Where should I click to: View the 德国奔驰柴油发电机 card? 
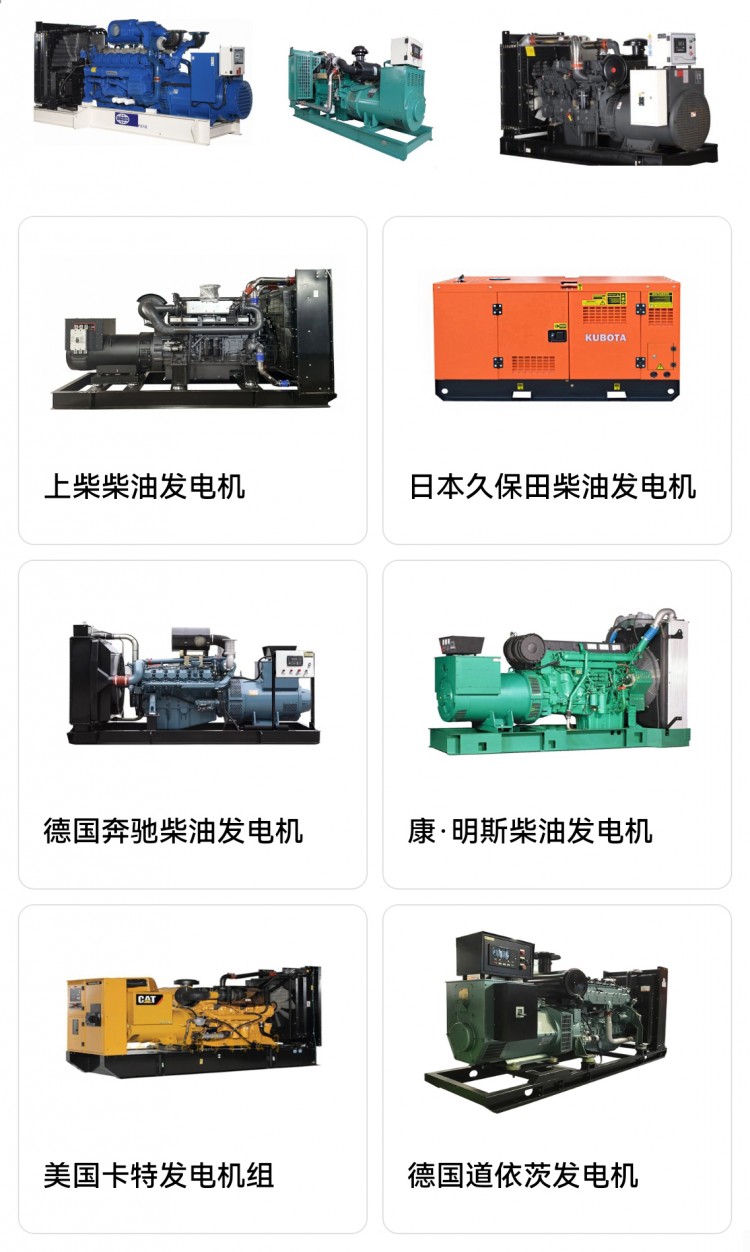point(192,724)
